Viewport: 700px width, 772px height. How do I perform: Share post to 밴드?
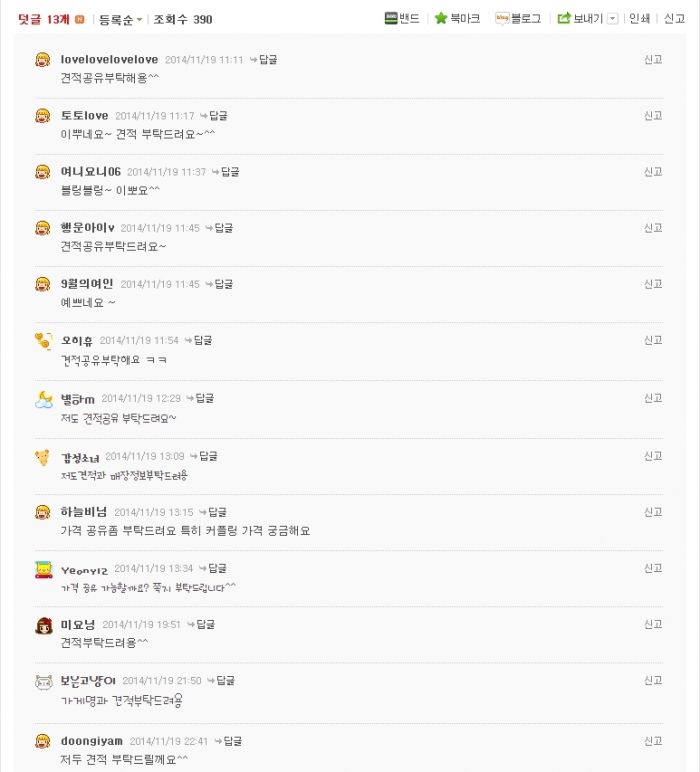[403, 18]
